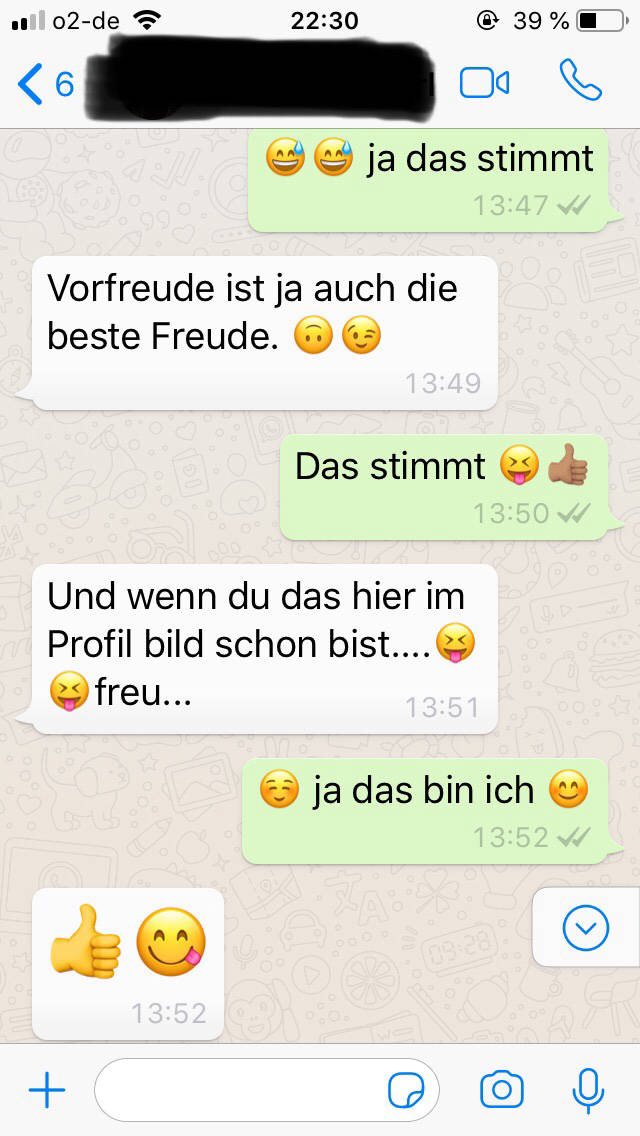This screenshot has width=640, height=1136.
Task: Start a voice call
Action: 580,82
